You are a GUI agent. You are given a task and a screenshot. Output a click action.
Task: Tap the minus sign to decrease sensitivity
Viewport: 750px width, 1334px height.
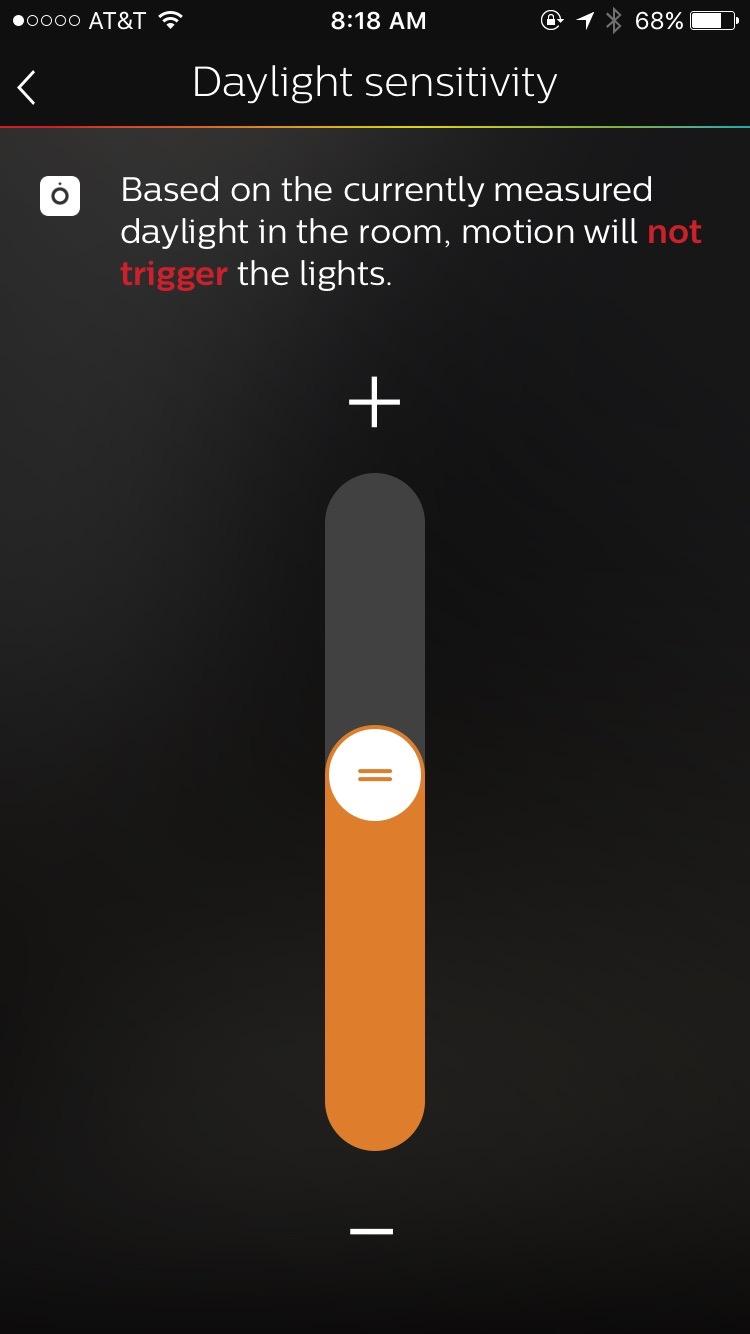[x=372, y=1231]
